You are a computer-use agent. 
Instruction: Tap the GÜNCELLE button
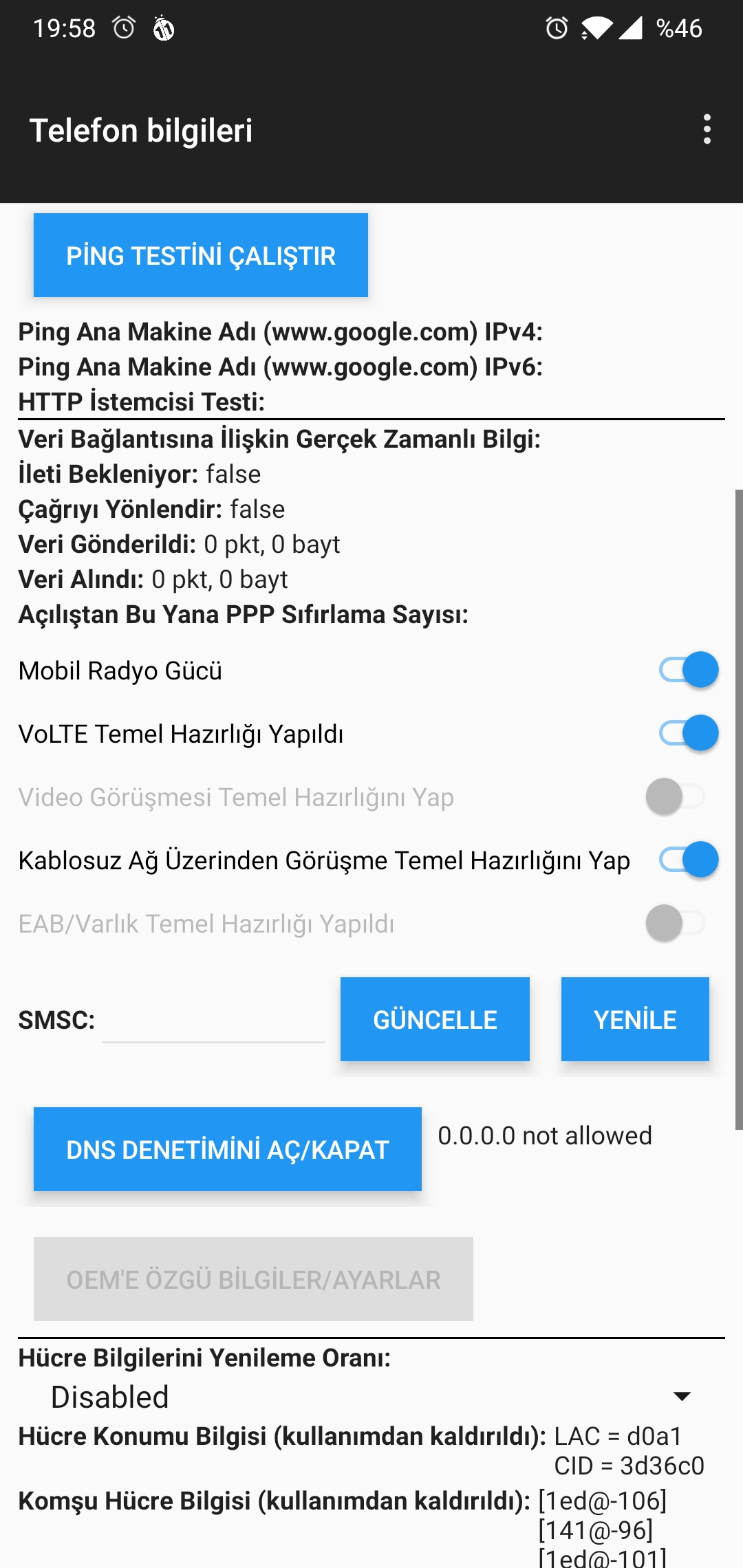[435, 1019]
